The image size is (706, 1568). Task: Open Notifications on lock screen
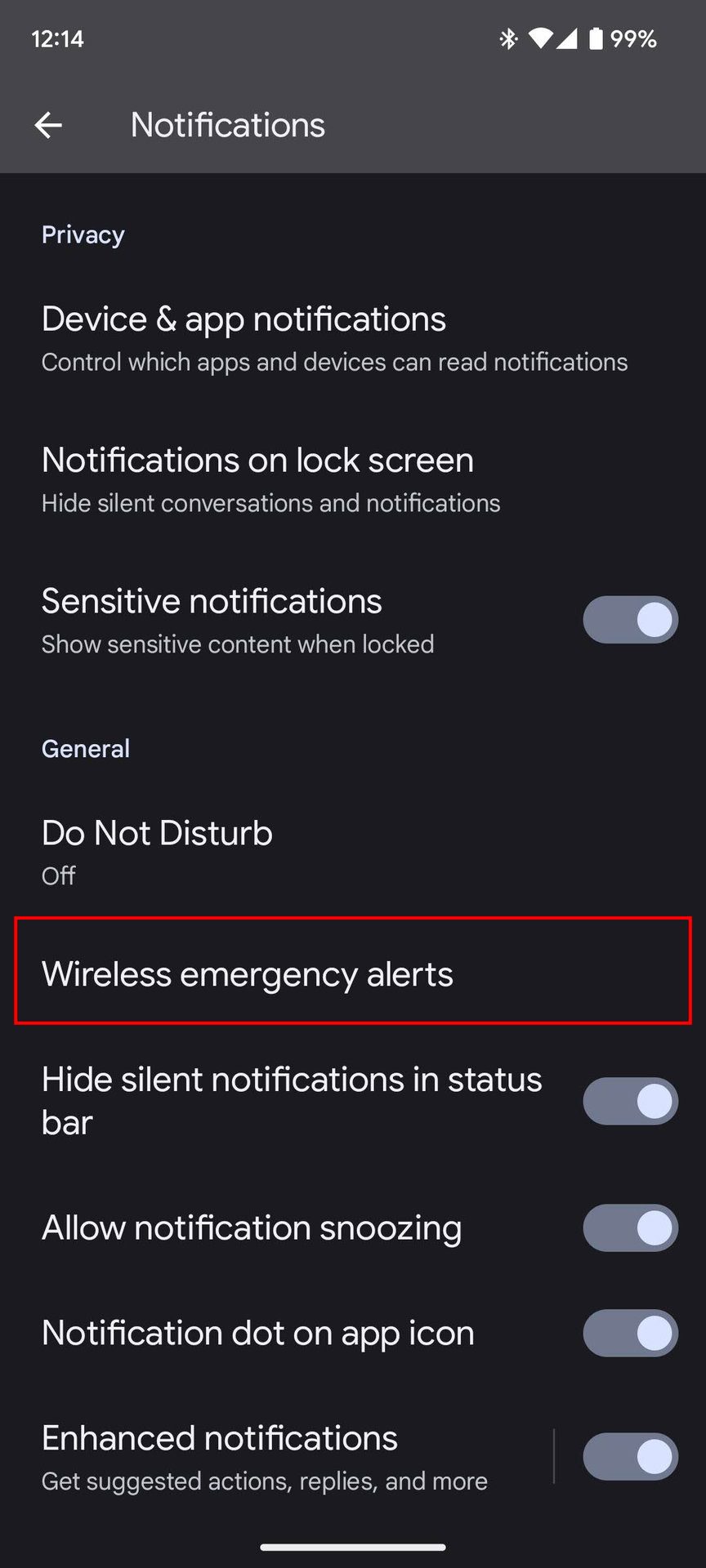click(x=270, y=479)
